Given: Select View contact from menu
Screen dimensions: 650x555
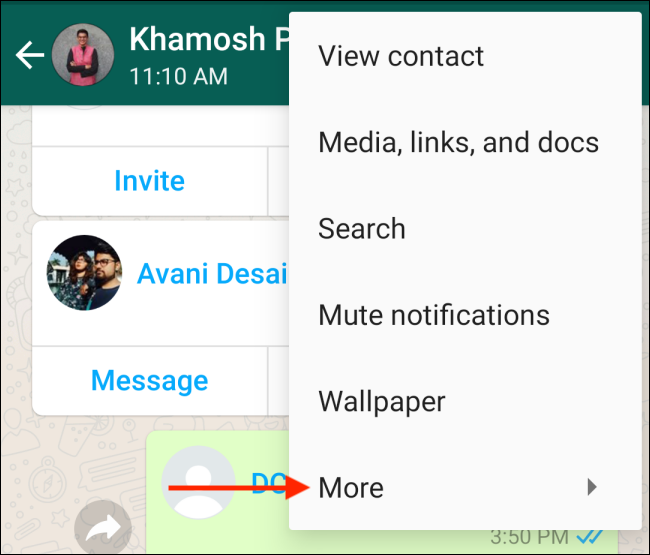Looking at the screenshot, I should (x=401, y=56).
